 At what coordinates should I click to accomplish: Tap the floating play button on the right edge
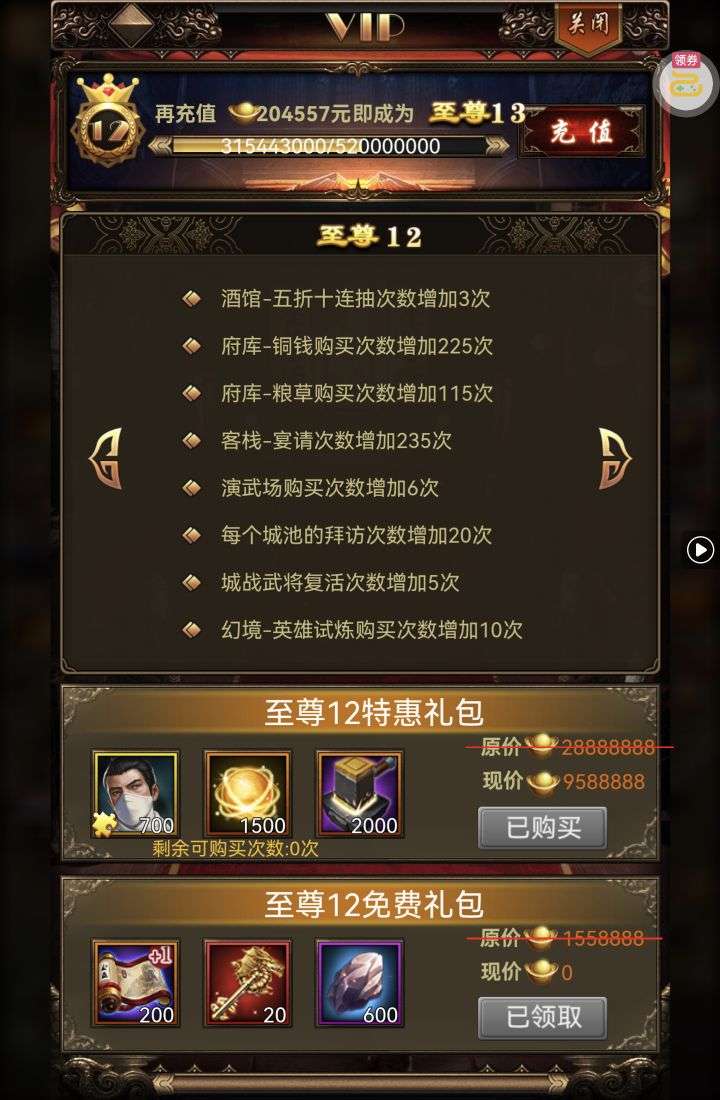pos(702,549)
